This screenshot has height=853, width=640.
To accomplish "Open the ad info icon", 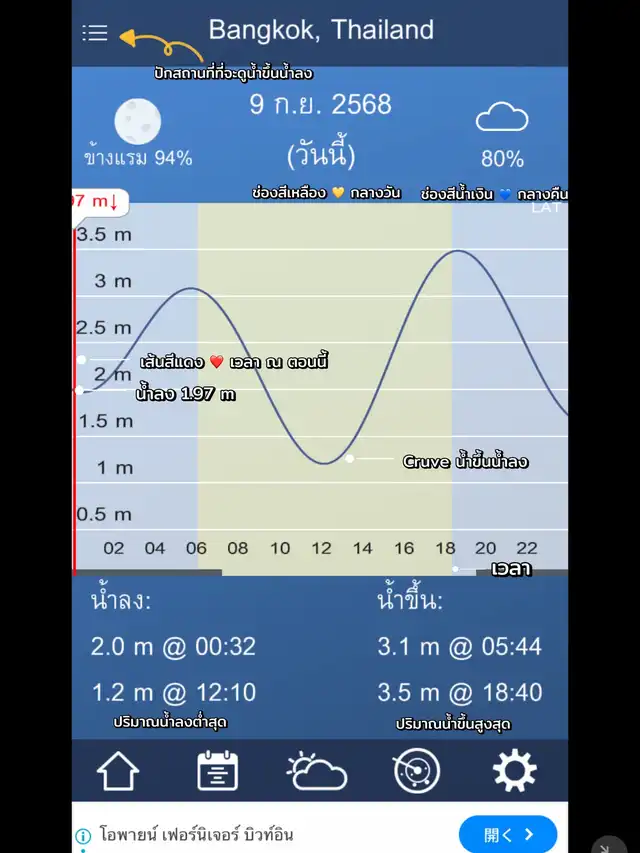I will [84, 835].
